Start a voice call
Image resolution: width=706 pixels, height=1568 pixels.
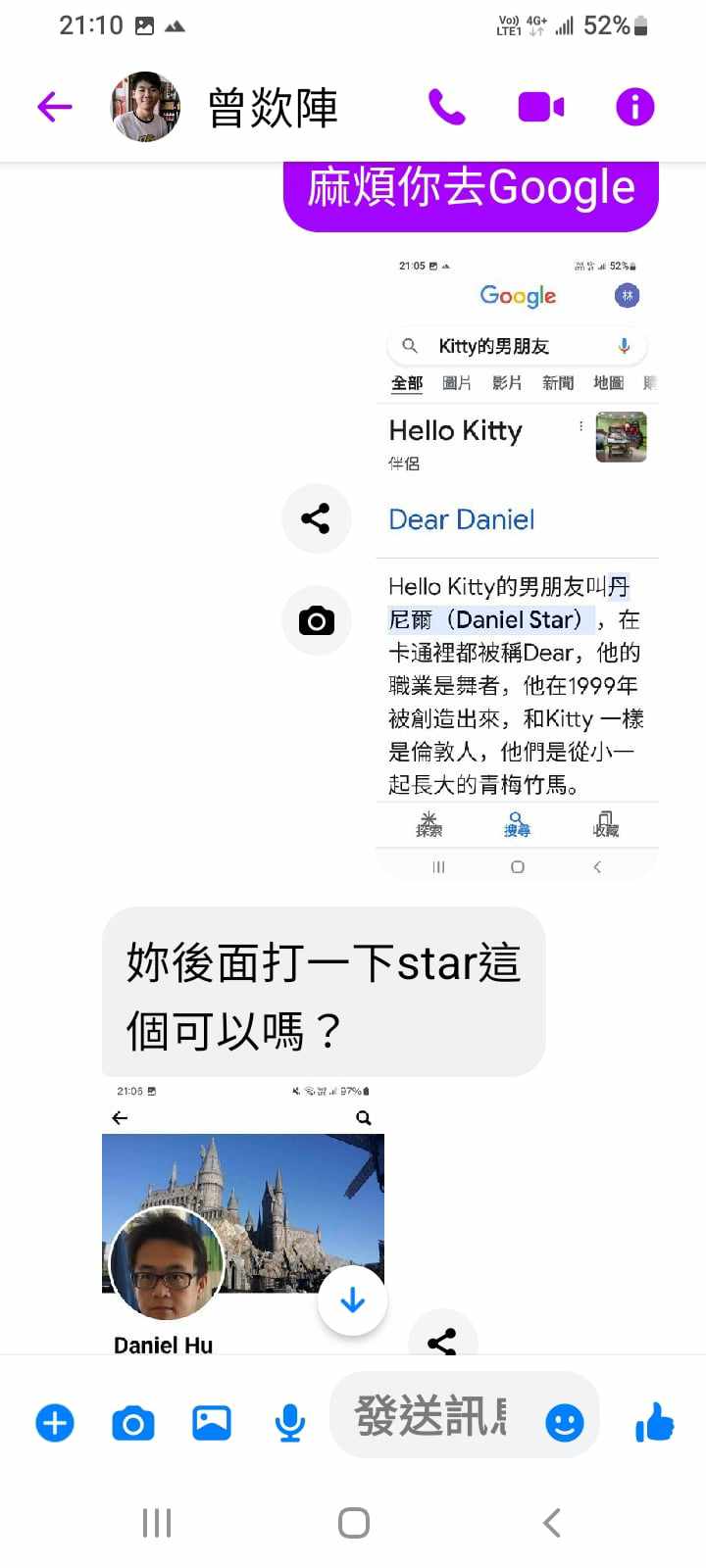(x=447, y=107)
